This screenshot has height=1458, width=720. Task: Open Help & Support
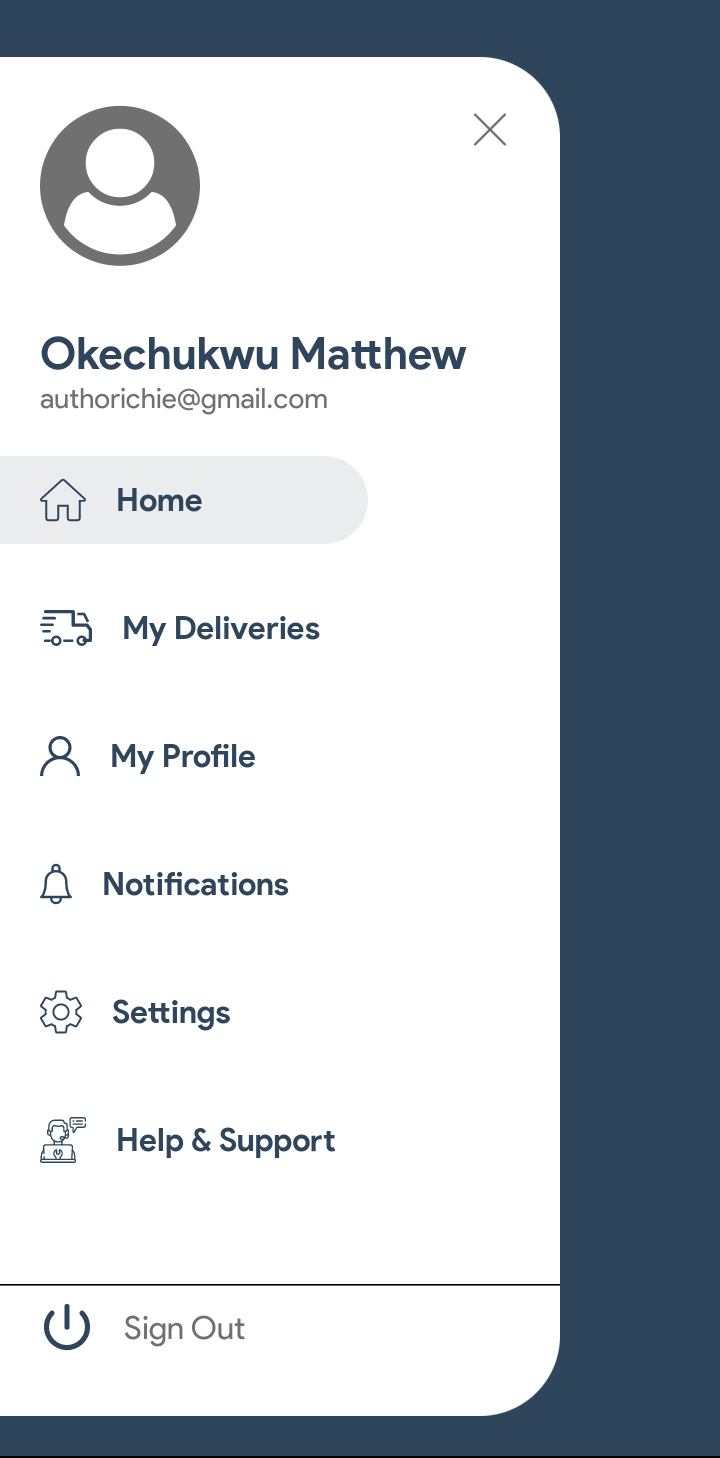225,1140
